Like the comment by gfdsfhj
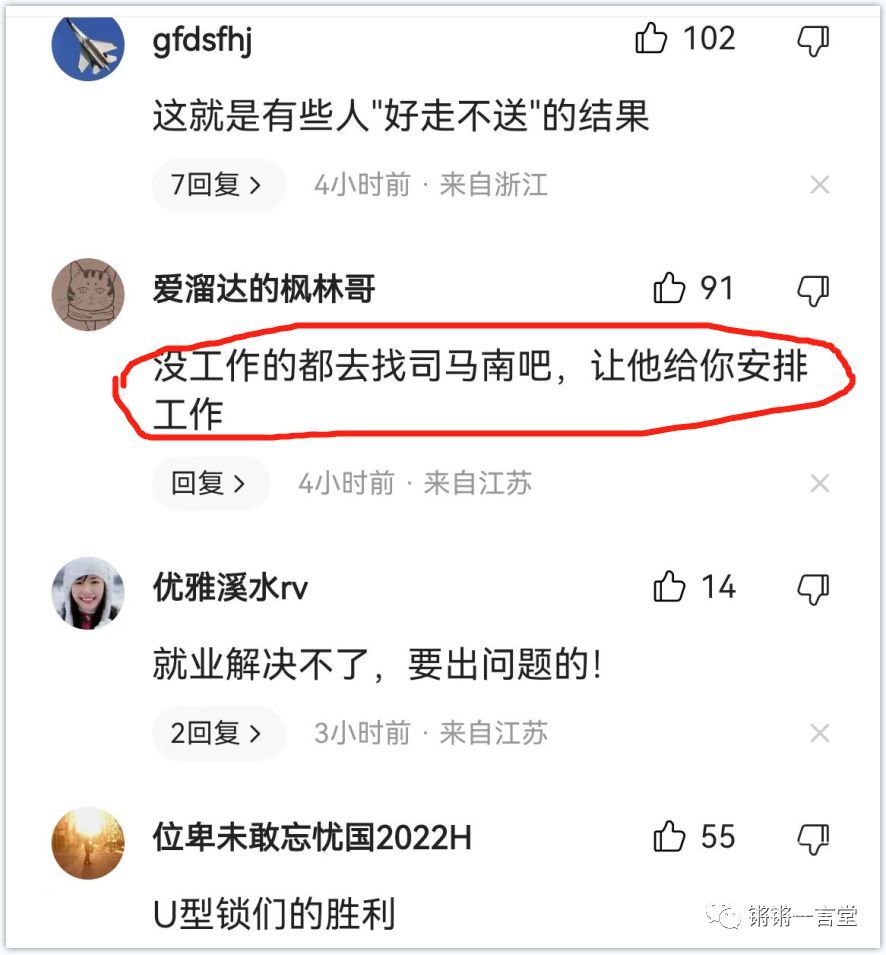This screenshot has height=955, width=886. pyautogui.click(x=651, y=39)
